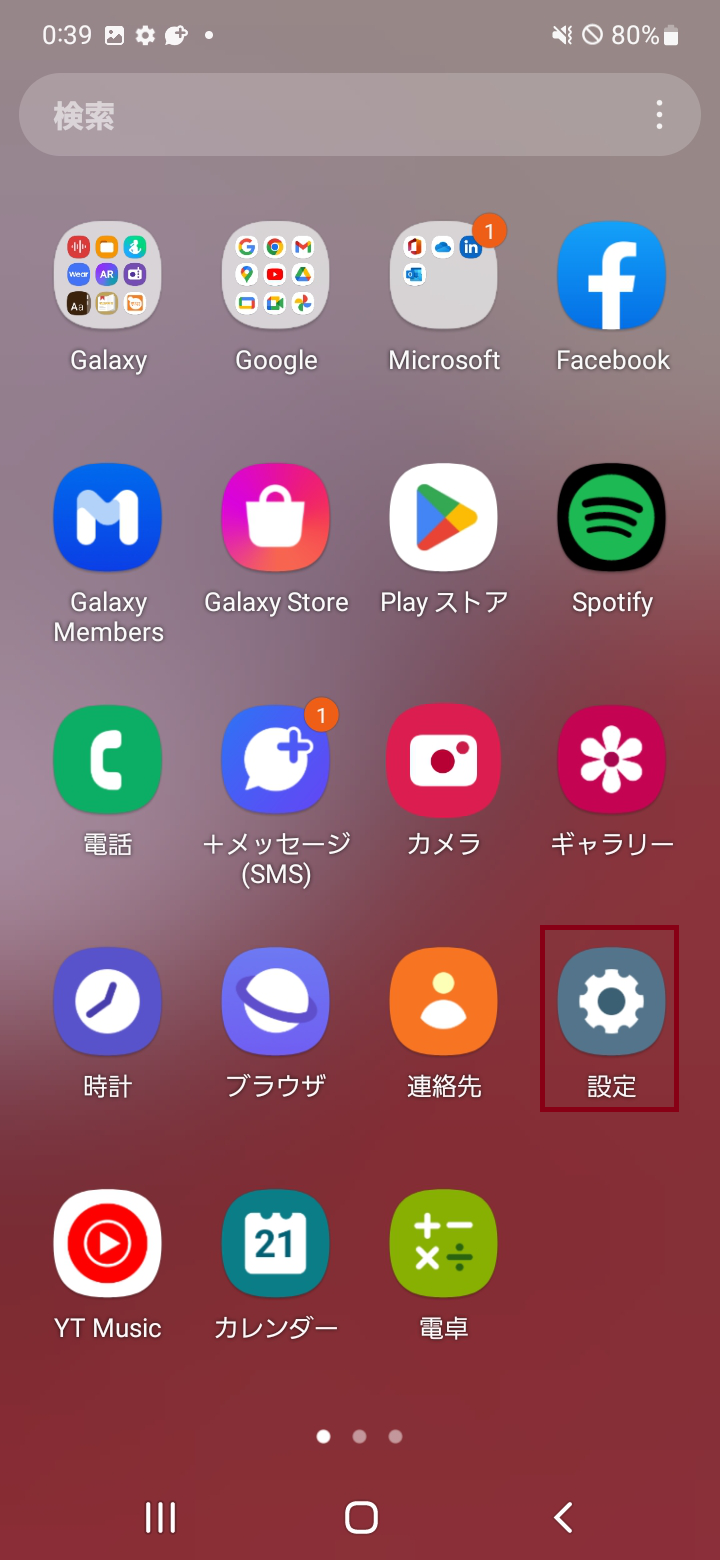
Task: Launch the Facebook app
Action: 611,277
